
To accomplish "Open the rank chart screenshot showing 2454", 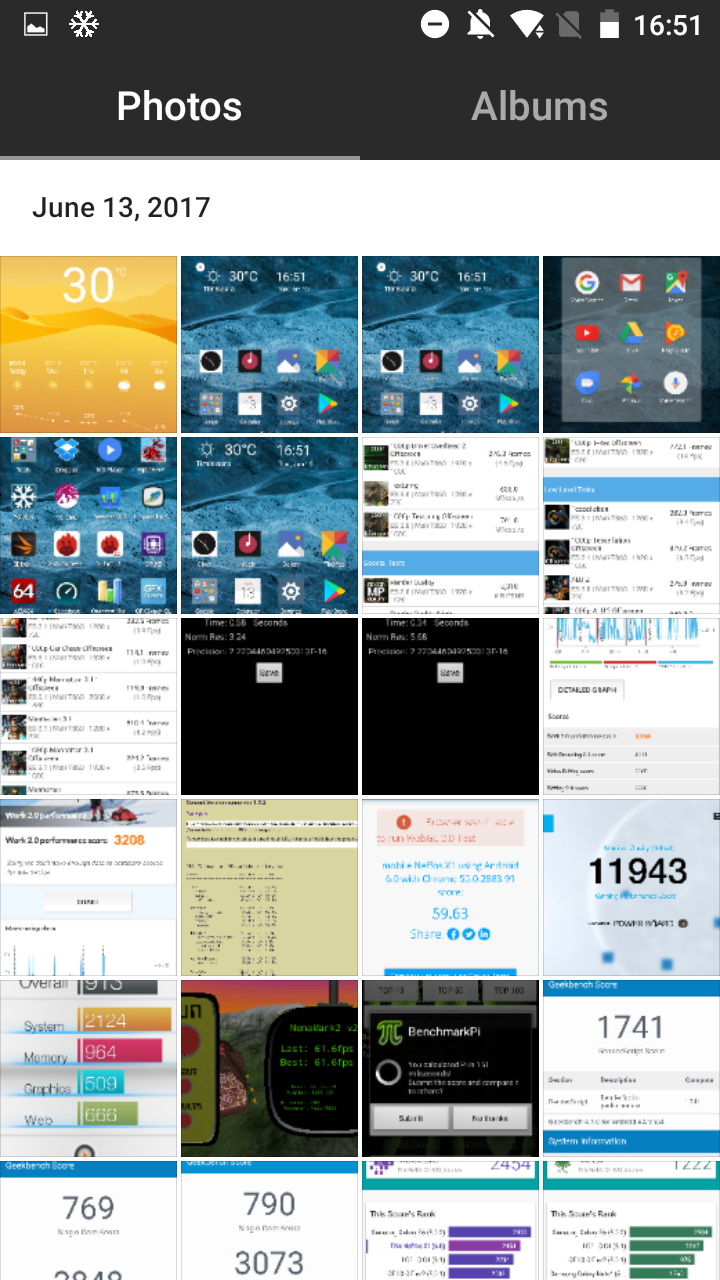I will pos(450,1220).
